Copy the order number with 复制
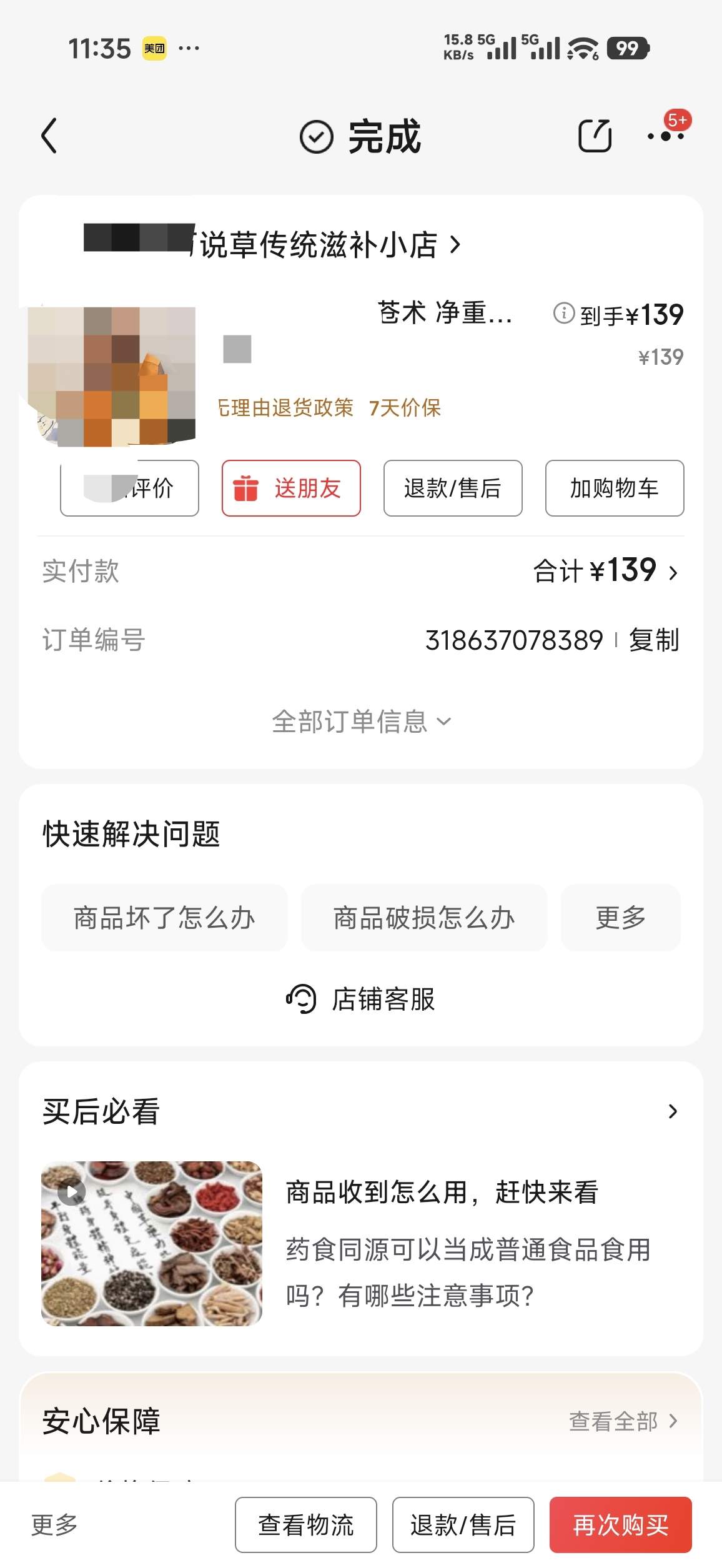722x1568 pixels. point(653,640)
